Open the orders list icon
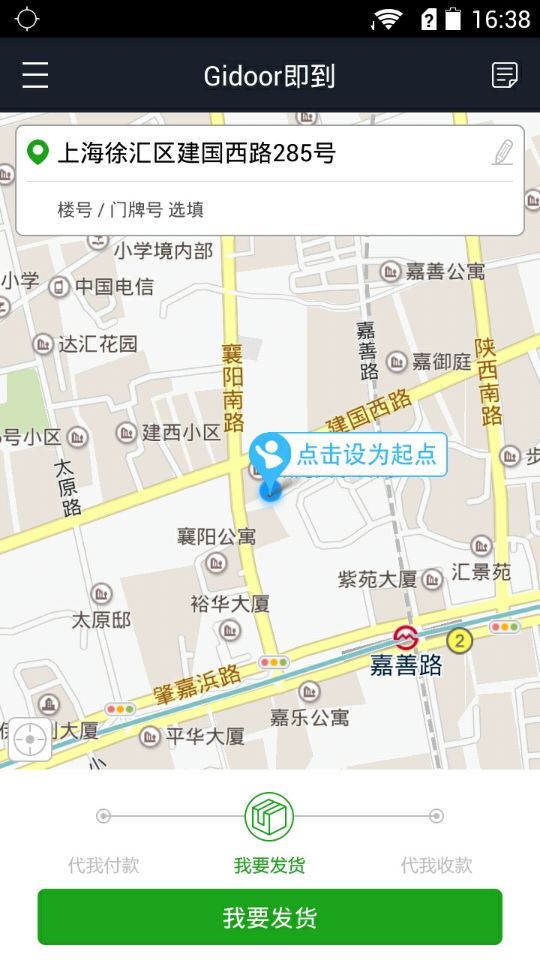The image size is (540, 960). pos(504,75)
